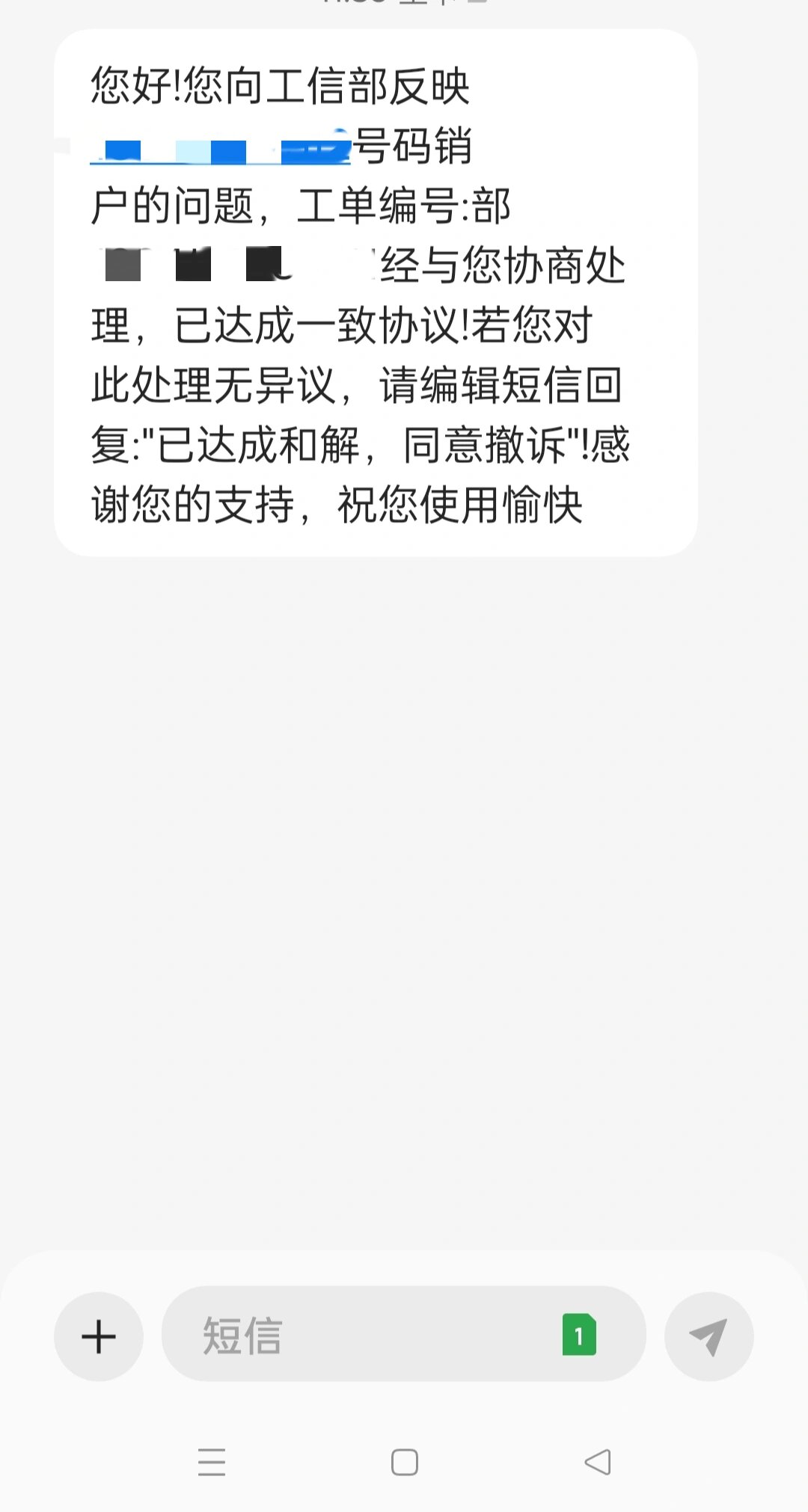Return to the home screen
Image resolution: width=808 pixels, height=1512 pixels.
pos(405,1462)
